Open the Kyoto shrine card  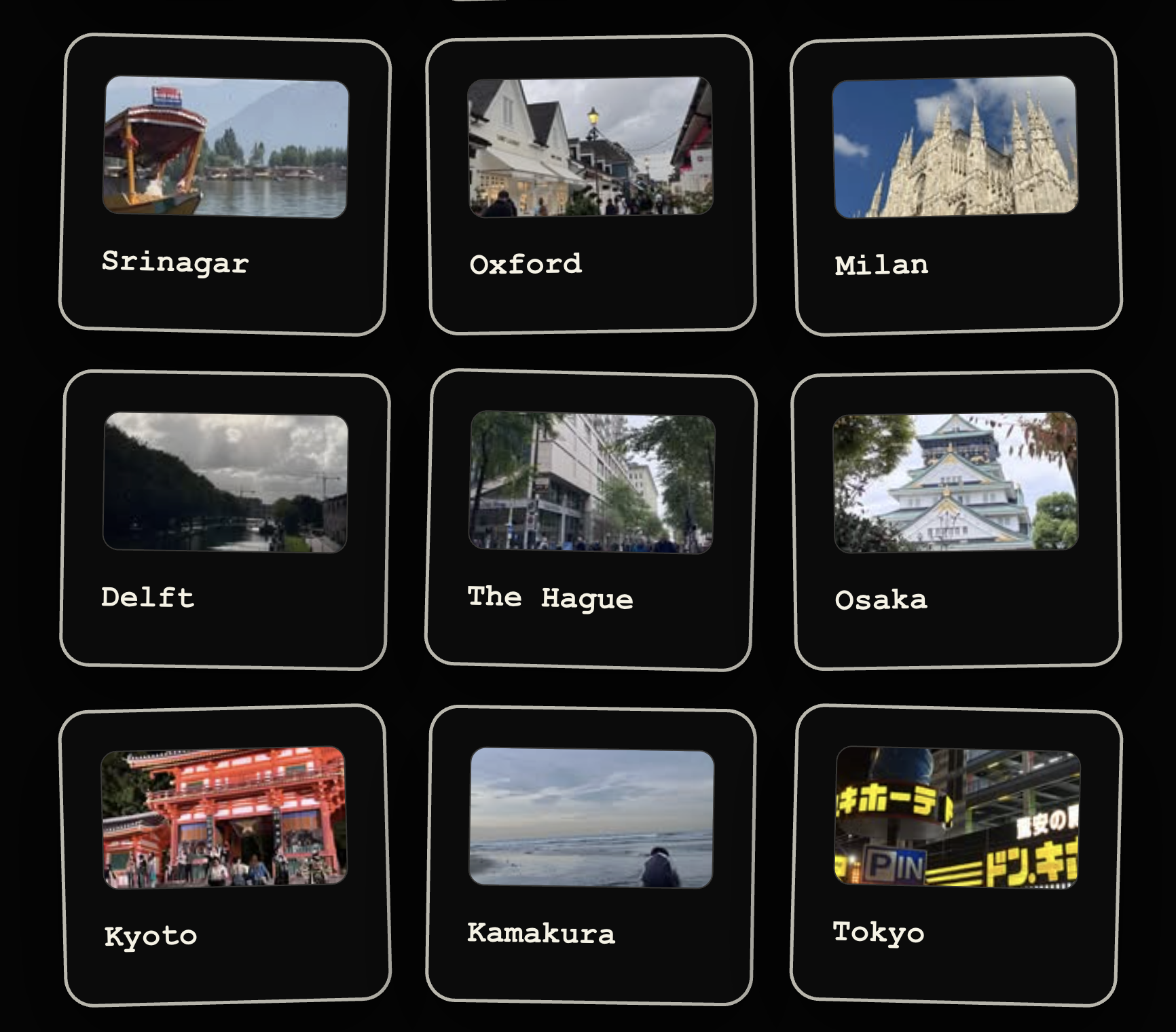[225, 855]
